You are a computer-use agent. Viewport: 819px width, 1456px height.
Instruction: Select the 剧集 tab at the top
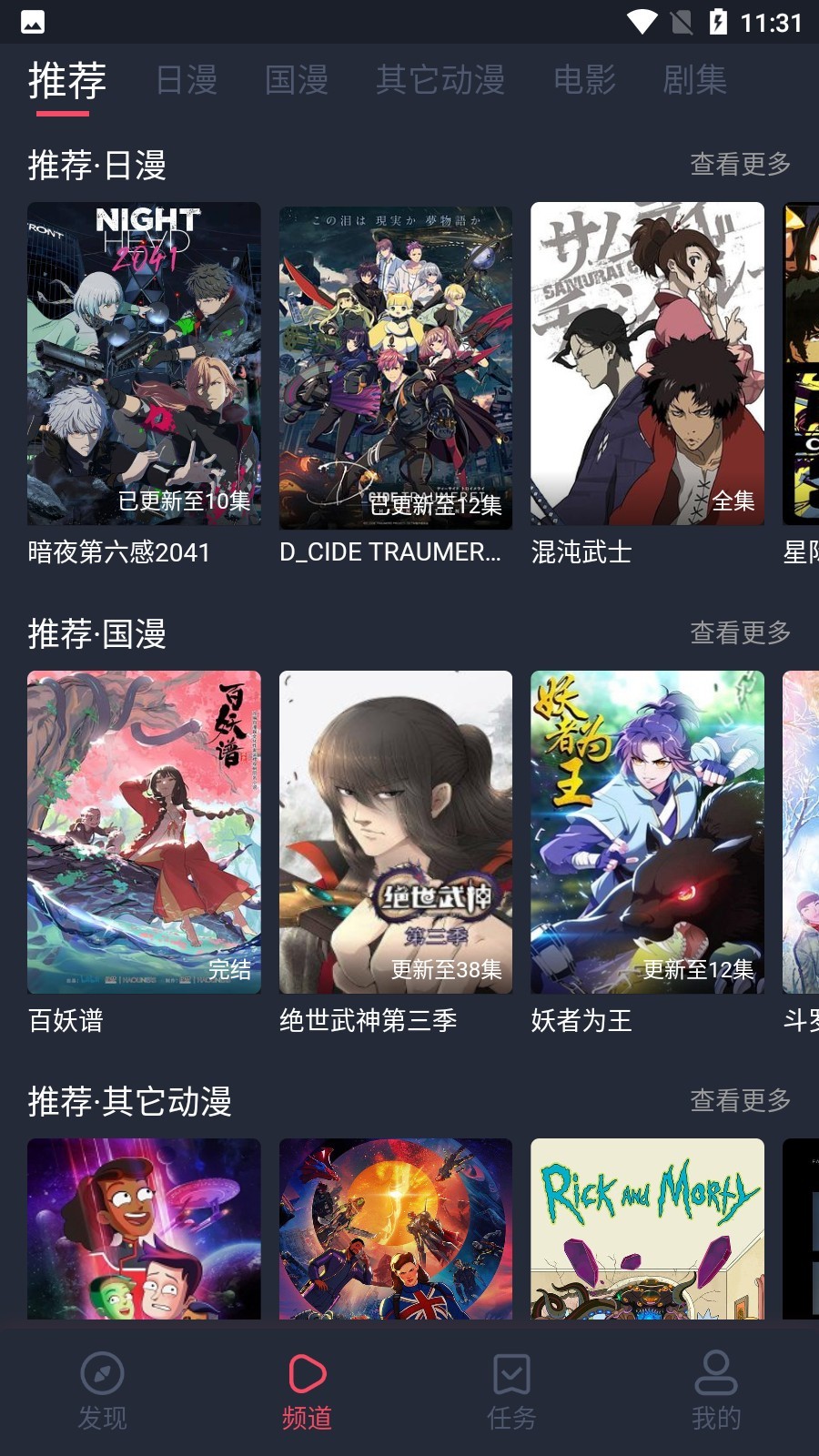pyautogui.click(x=695, y=80)
